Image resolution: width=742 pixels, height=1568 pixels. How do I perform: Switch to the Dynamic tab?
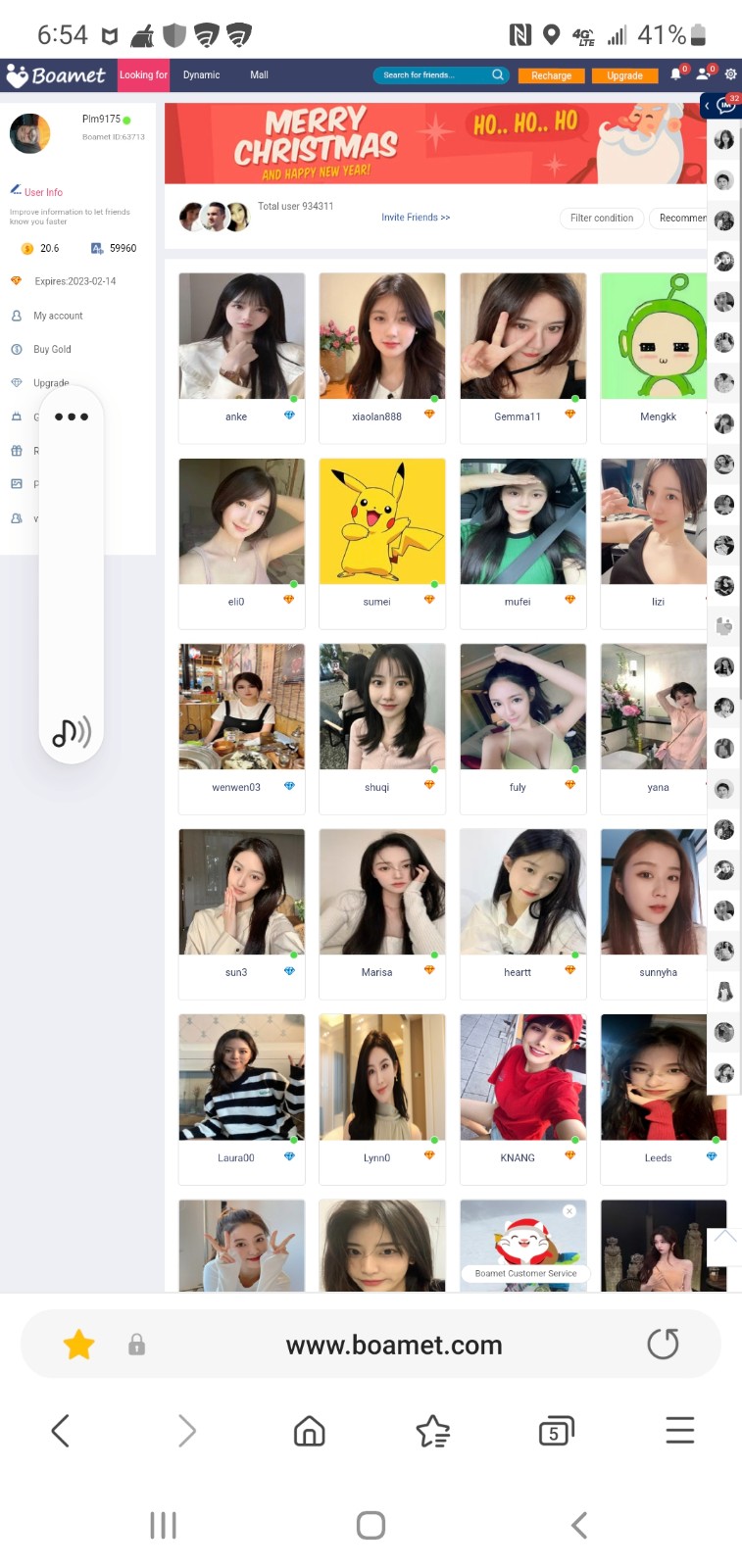201,74
